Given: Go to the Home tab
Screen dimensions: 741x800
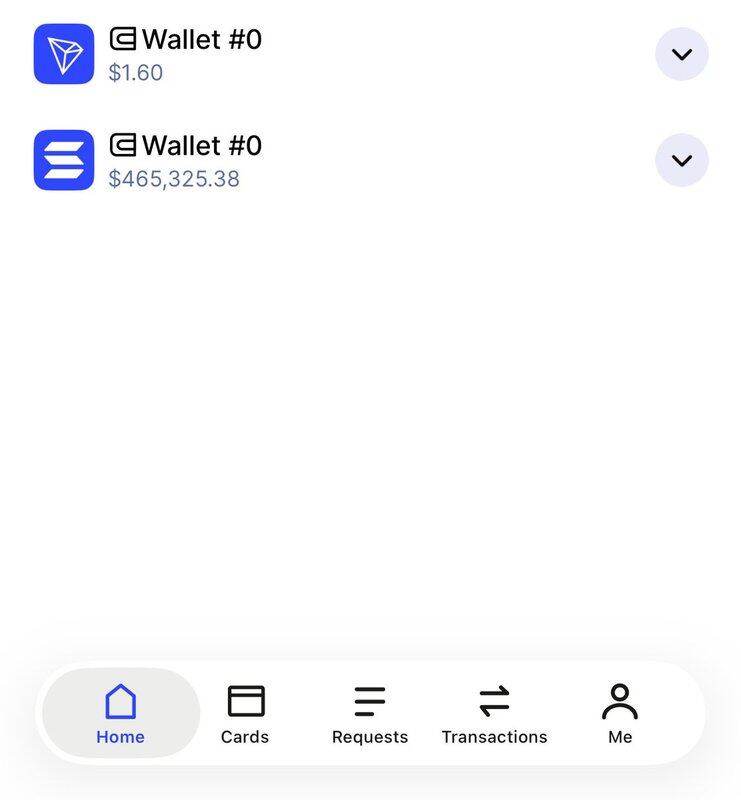Looking at the screenshot, I should tap(121, 714).
